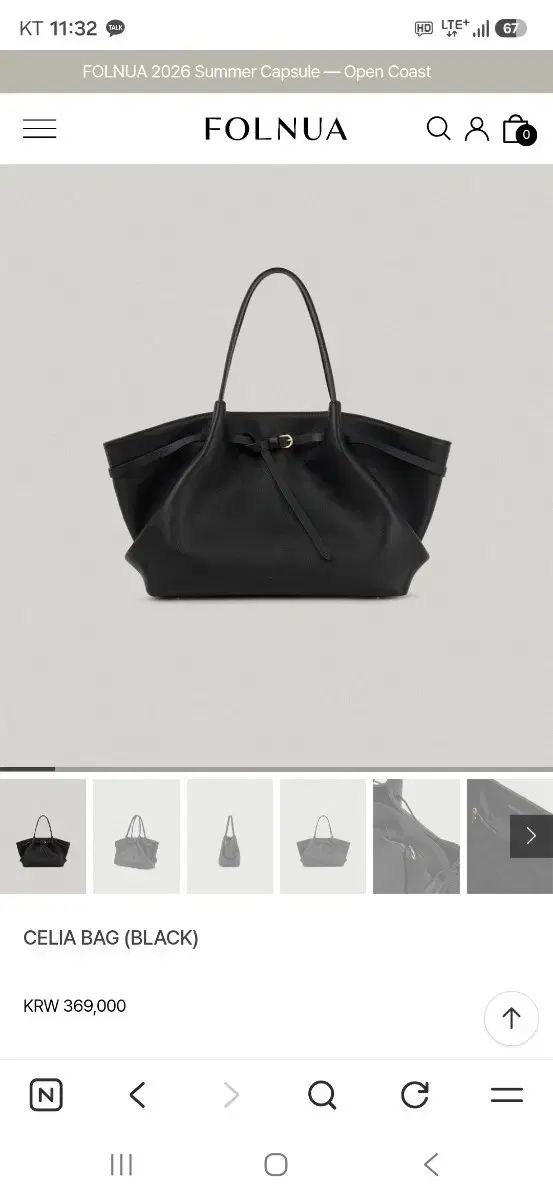The image size is (553, 1200).
Task: Go to the FOLNUA homepage via logo
Action: click(x=276, y=129)
